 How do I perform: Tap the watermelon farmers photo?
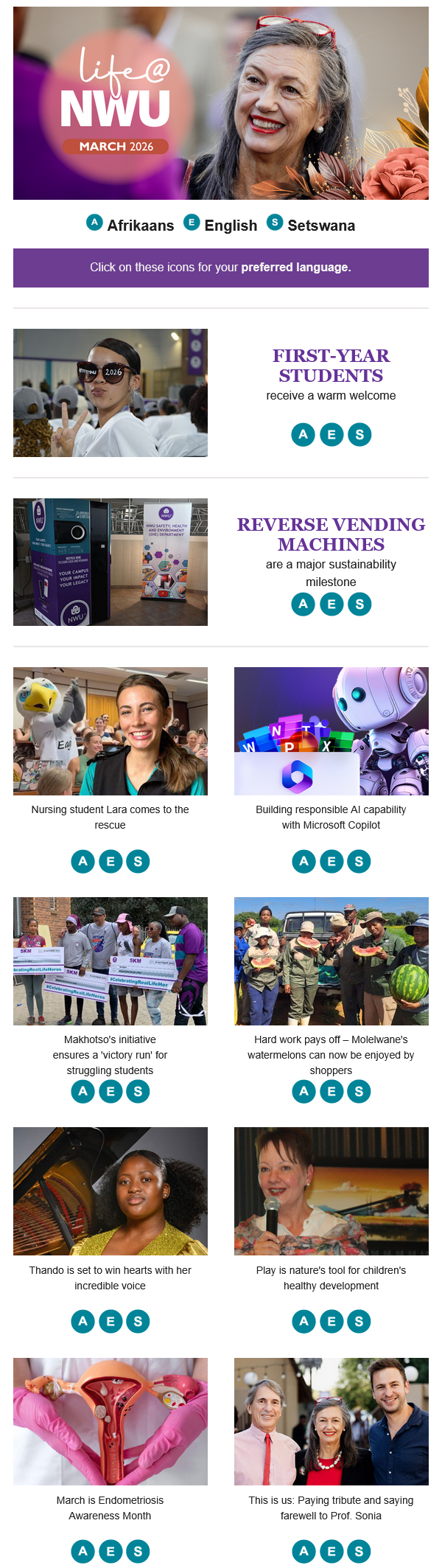[x=331, y=961]
